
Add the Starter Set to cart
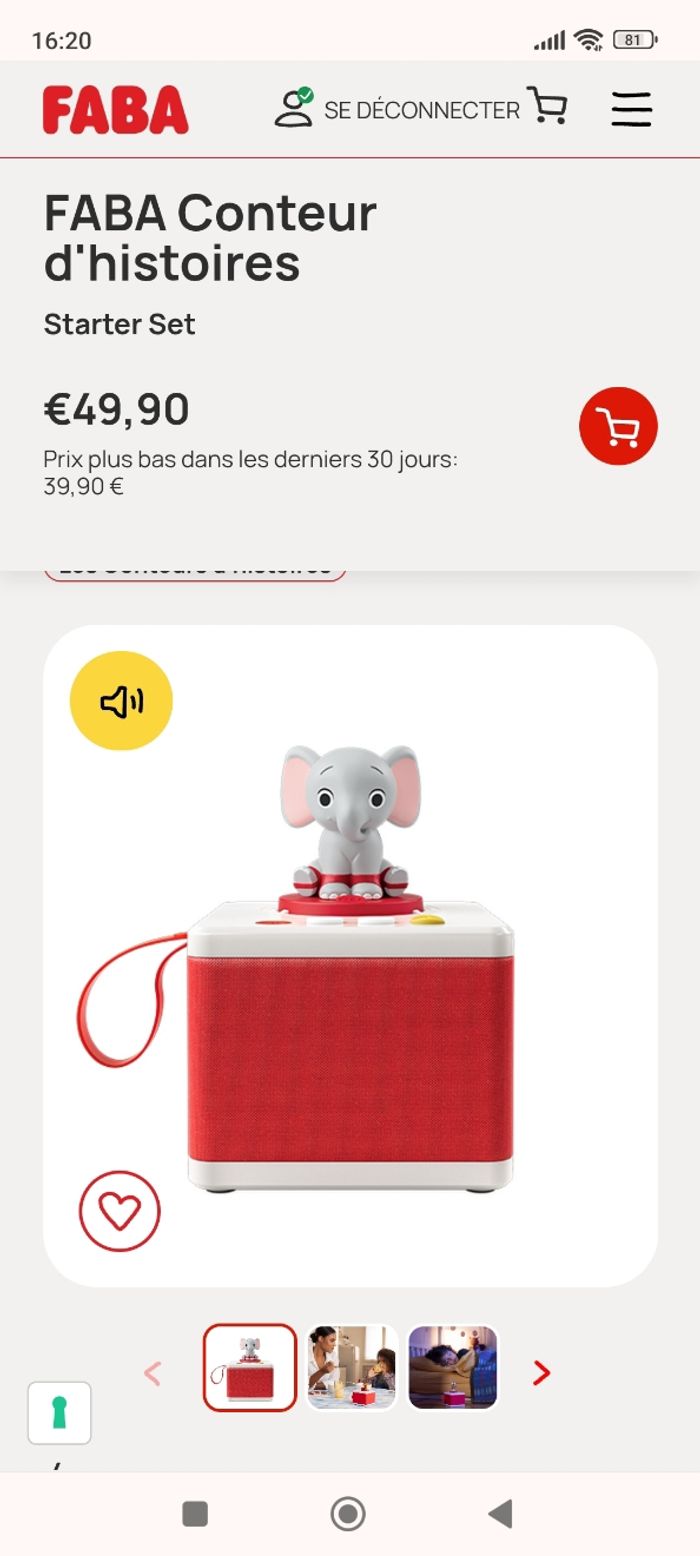click(618, 426)
